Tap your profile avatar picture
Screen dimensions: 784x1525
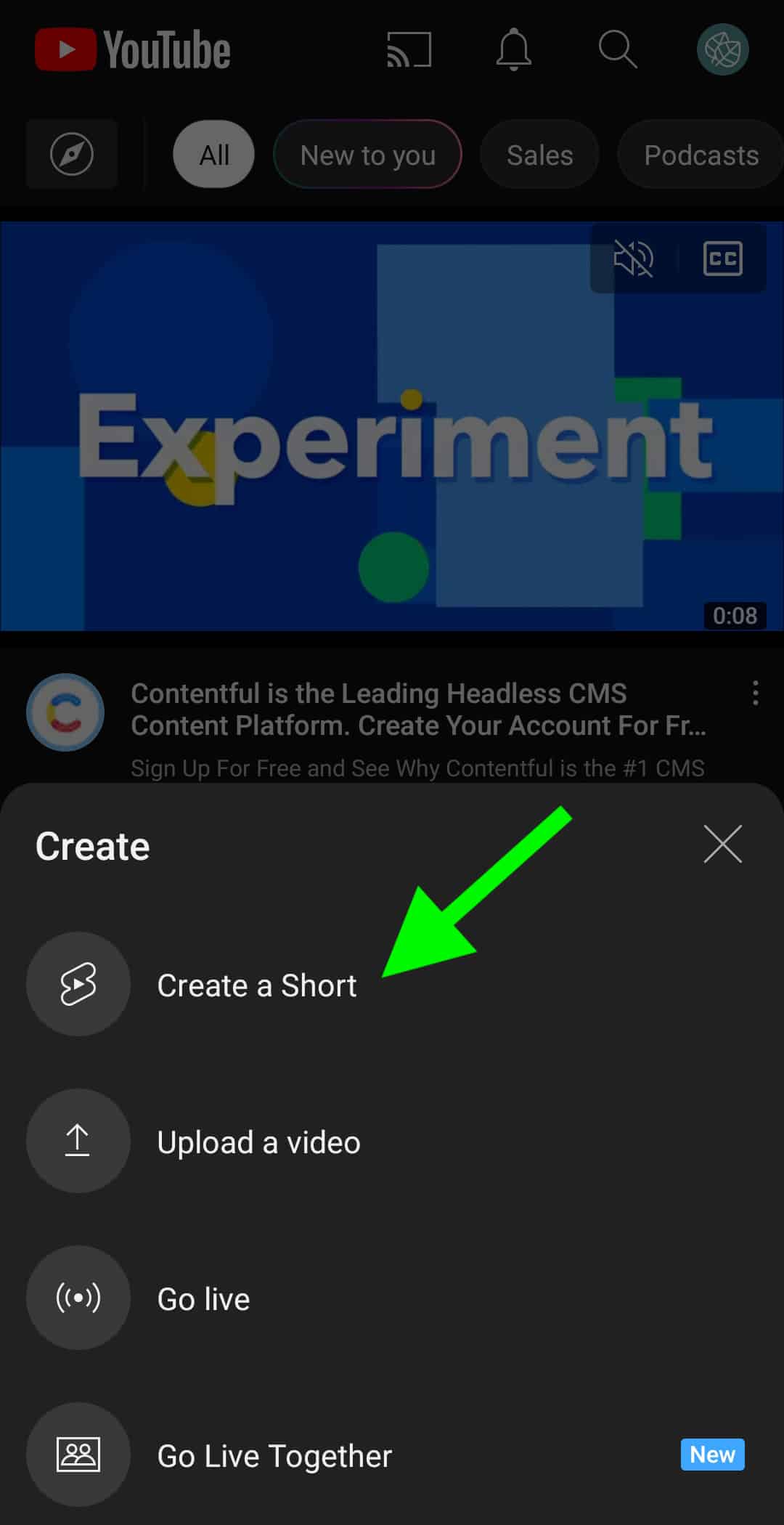[x=722, y=49]
